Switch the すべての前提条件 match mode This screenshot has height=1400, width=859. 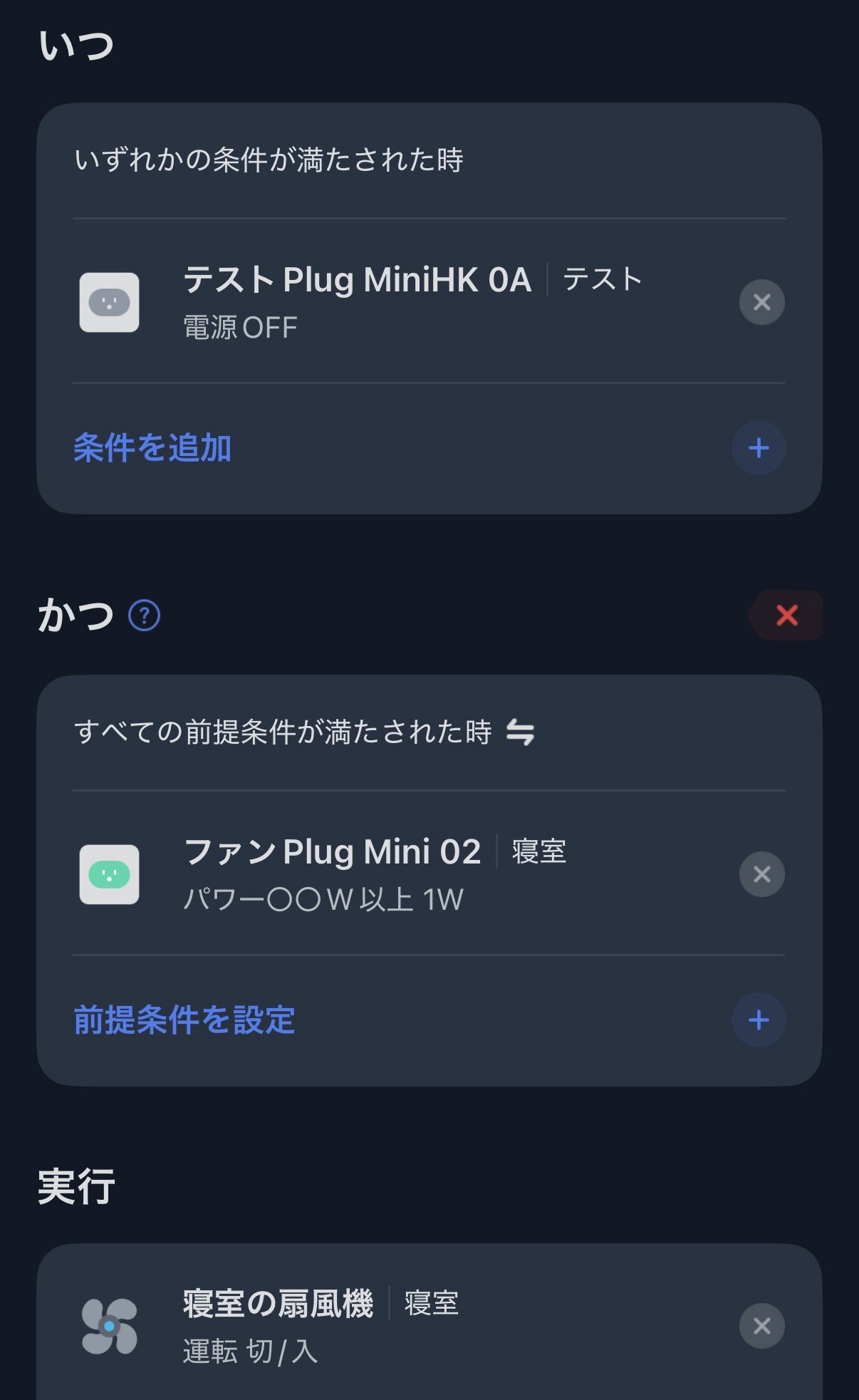[520, 732]
